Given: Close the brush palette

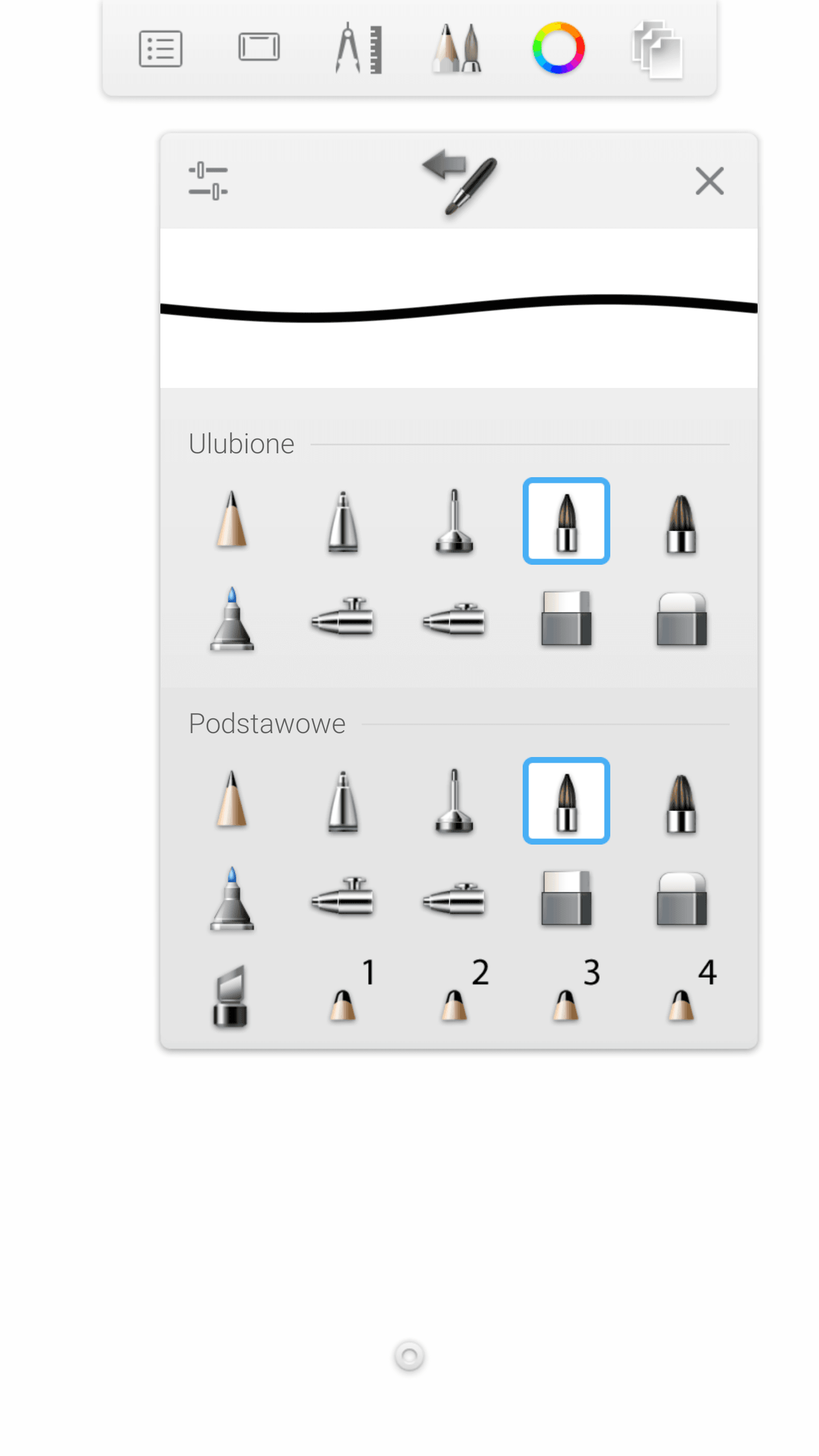Looking at the screenshot, I should click(709, 181).
